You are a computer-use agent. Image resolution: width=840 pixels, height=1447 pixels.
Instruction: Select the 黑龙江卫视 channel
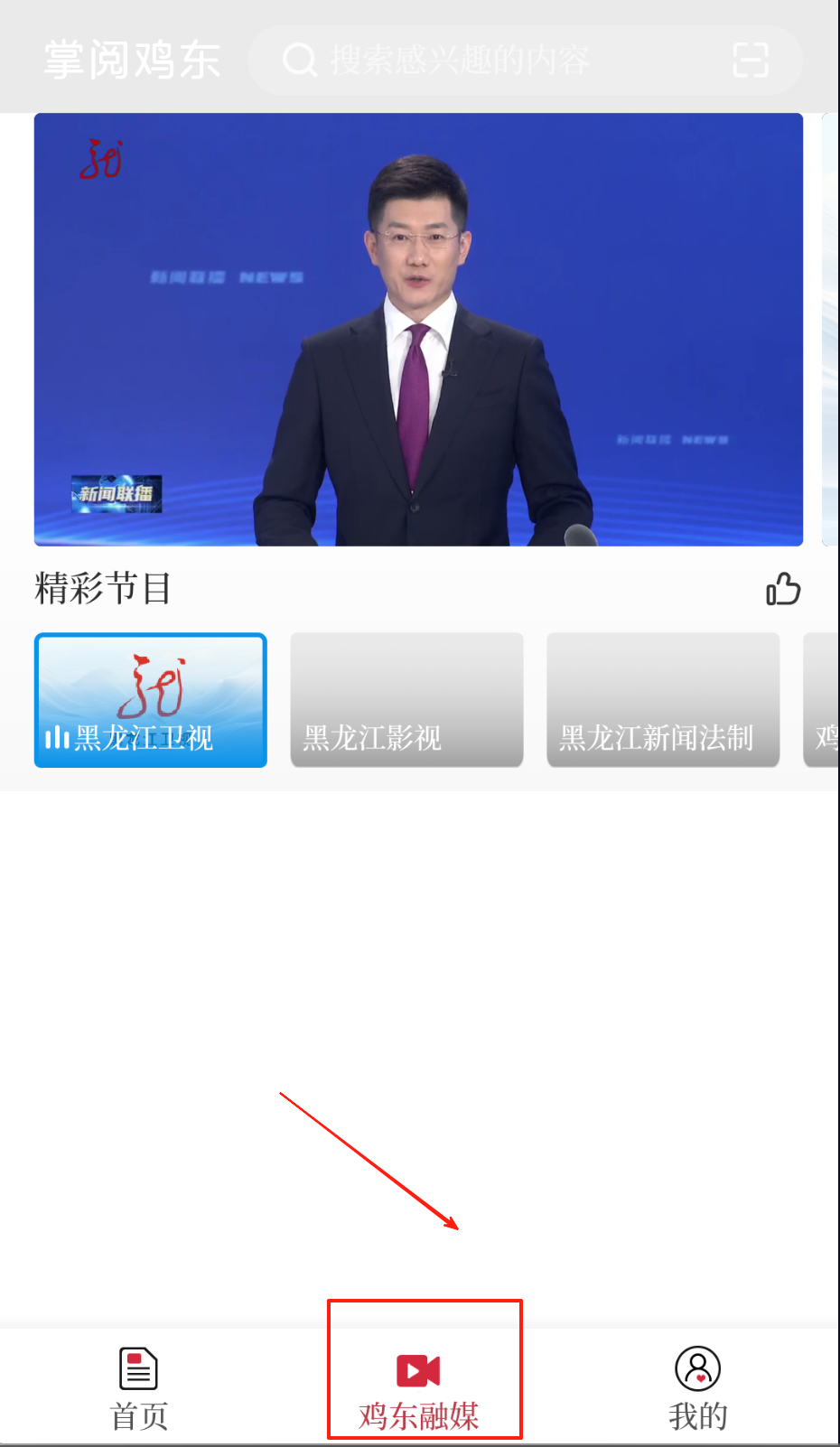tap(151, 700)
